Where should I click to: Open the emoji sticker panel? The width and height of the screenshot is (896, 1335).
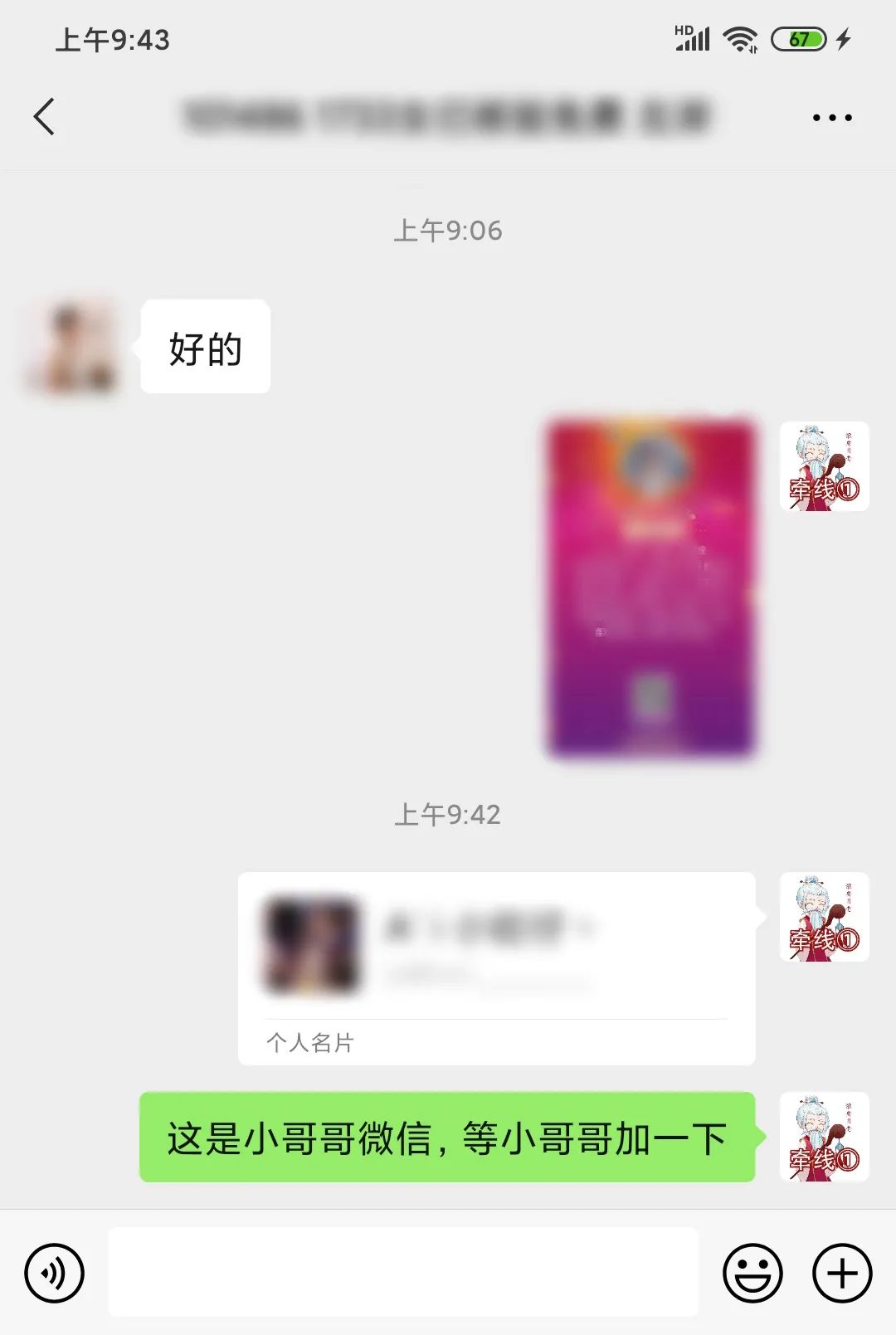click(752, 1272)
